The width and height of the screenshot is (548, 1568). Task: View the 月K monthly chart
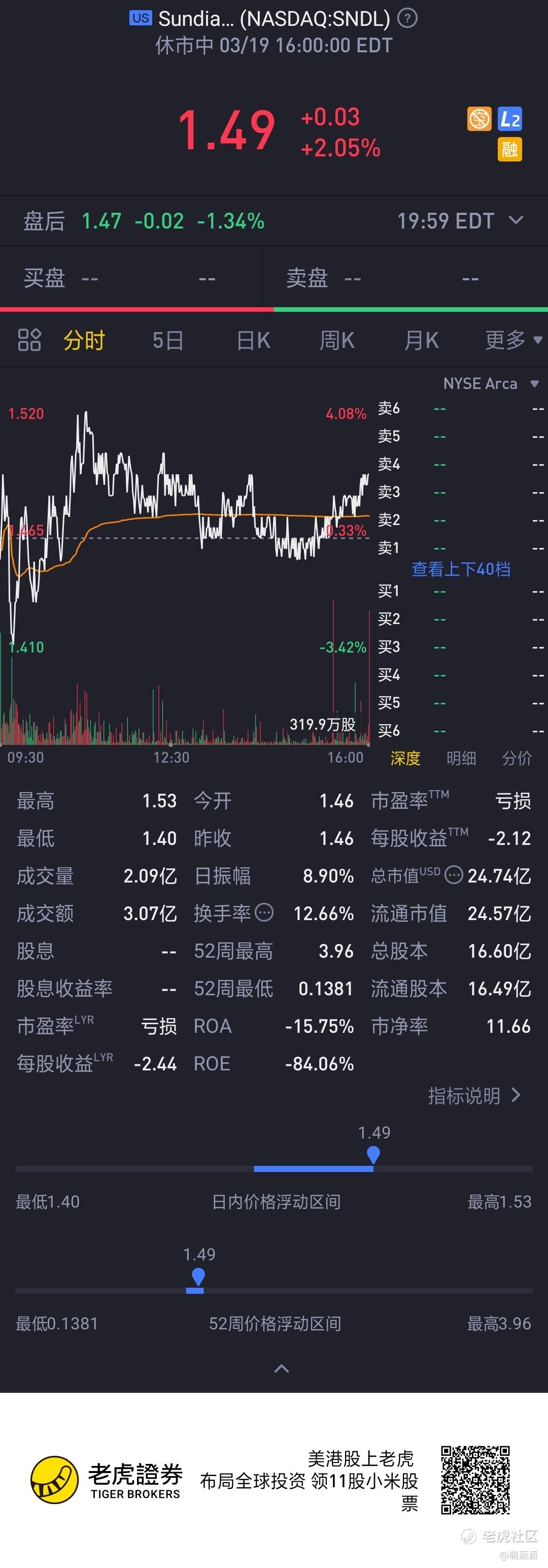(x=421, y=340)
